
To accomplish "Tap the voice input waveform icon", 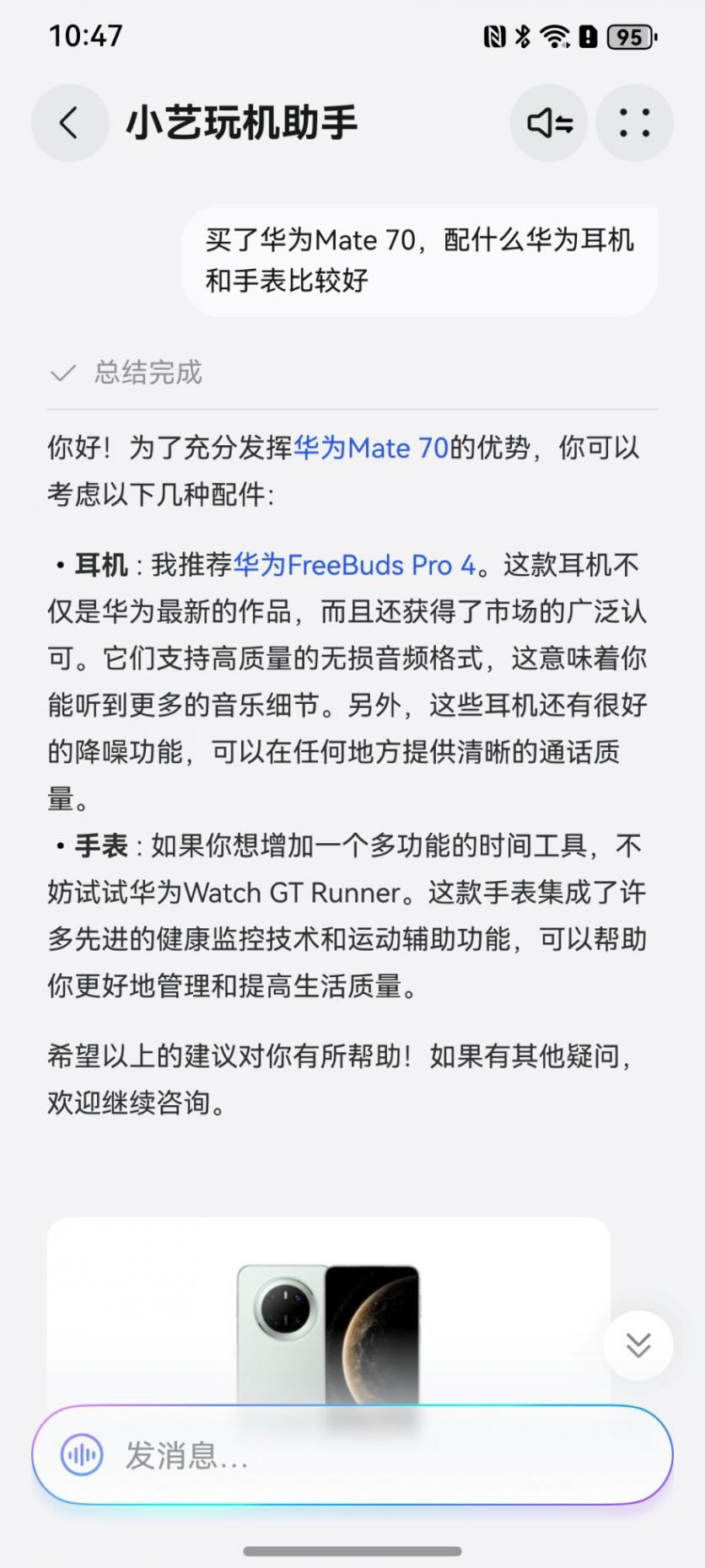I will pos(82,1454).
